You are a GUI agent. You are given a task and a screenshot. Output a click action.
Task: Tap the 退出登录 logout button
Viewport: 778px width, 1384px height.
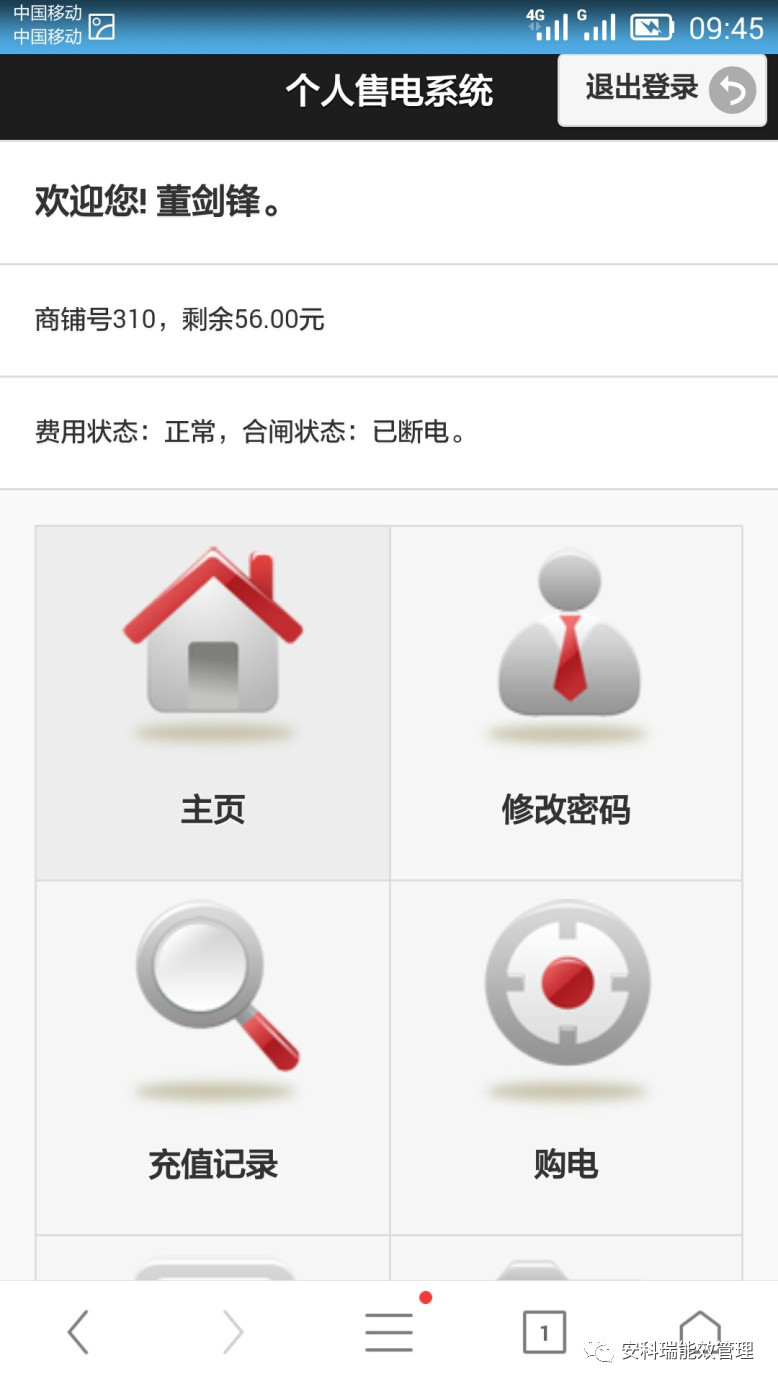click(662, 90)
